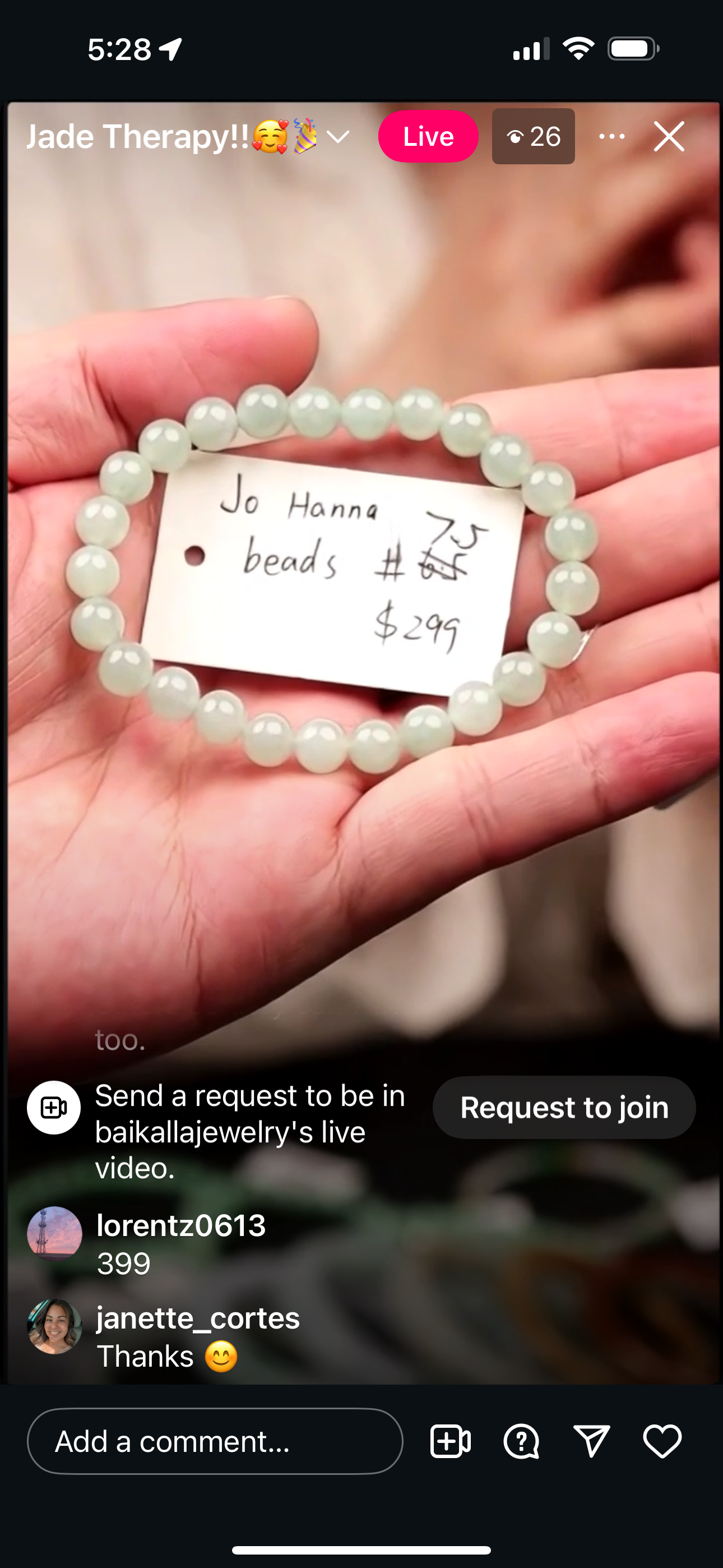Ask a question with the question bubble
Screen dimensions: 723x1568
click(521, 1441)
